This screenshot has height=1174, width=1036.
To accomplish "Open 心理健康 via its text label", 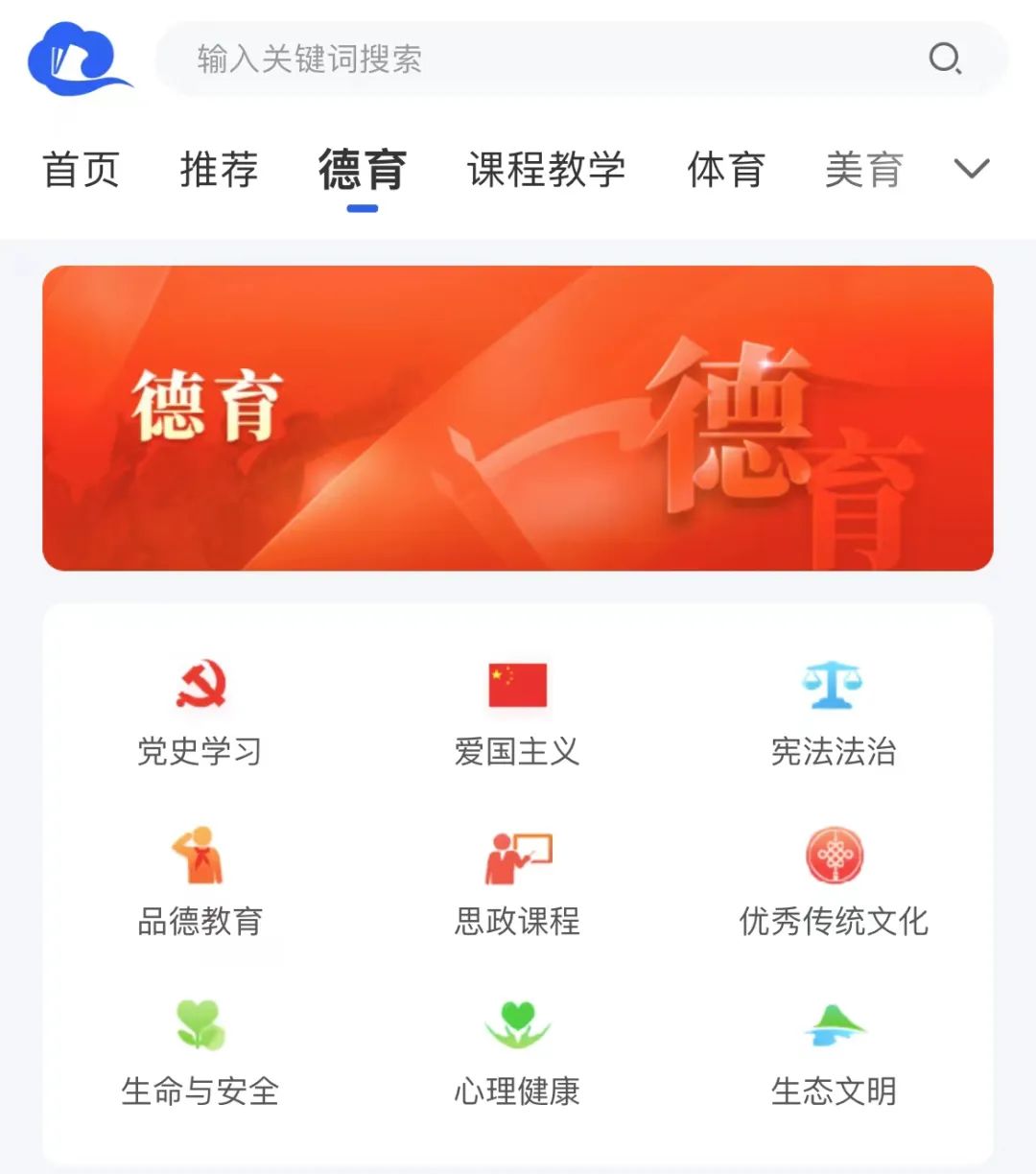I will coord(516,1092).
